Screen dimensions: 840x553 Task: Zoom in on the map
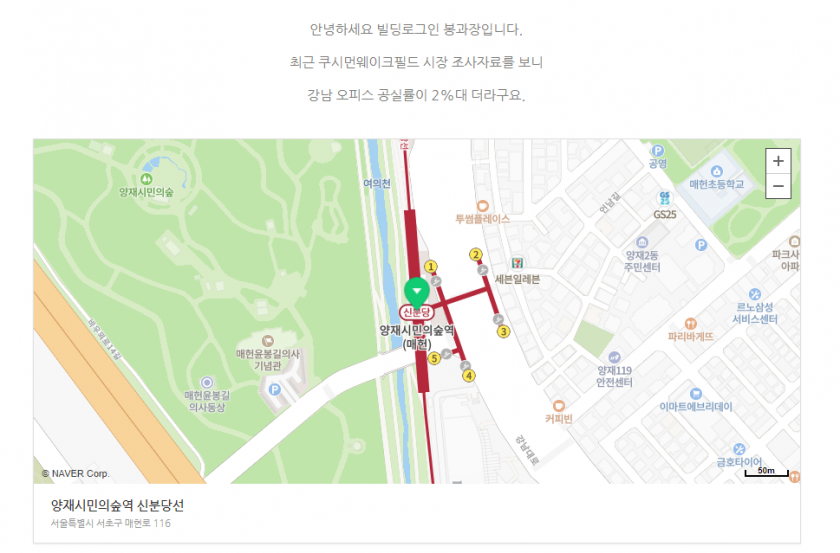point(778,160)
